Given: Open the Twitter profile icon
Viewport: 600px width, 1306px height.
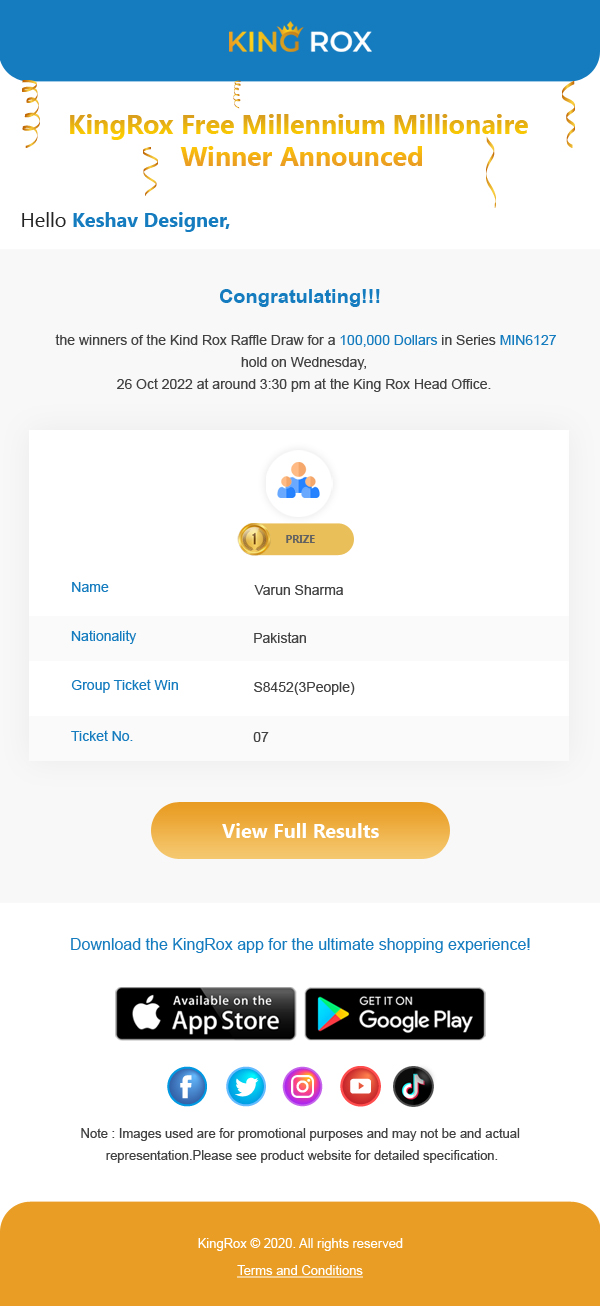Looking at the screenshot, I should point(245,1086).
